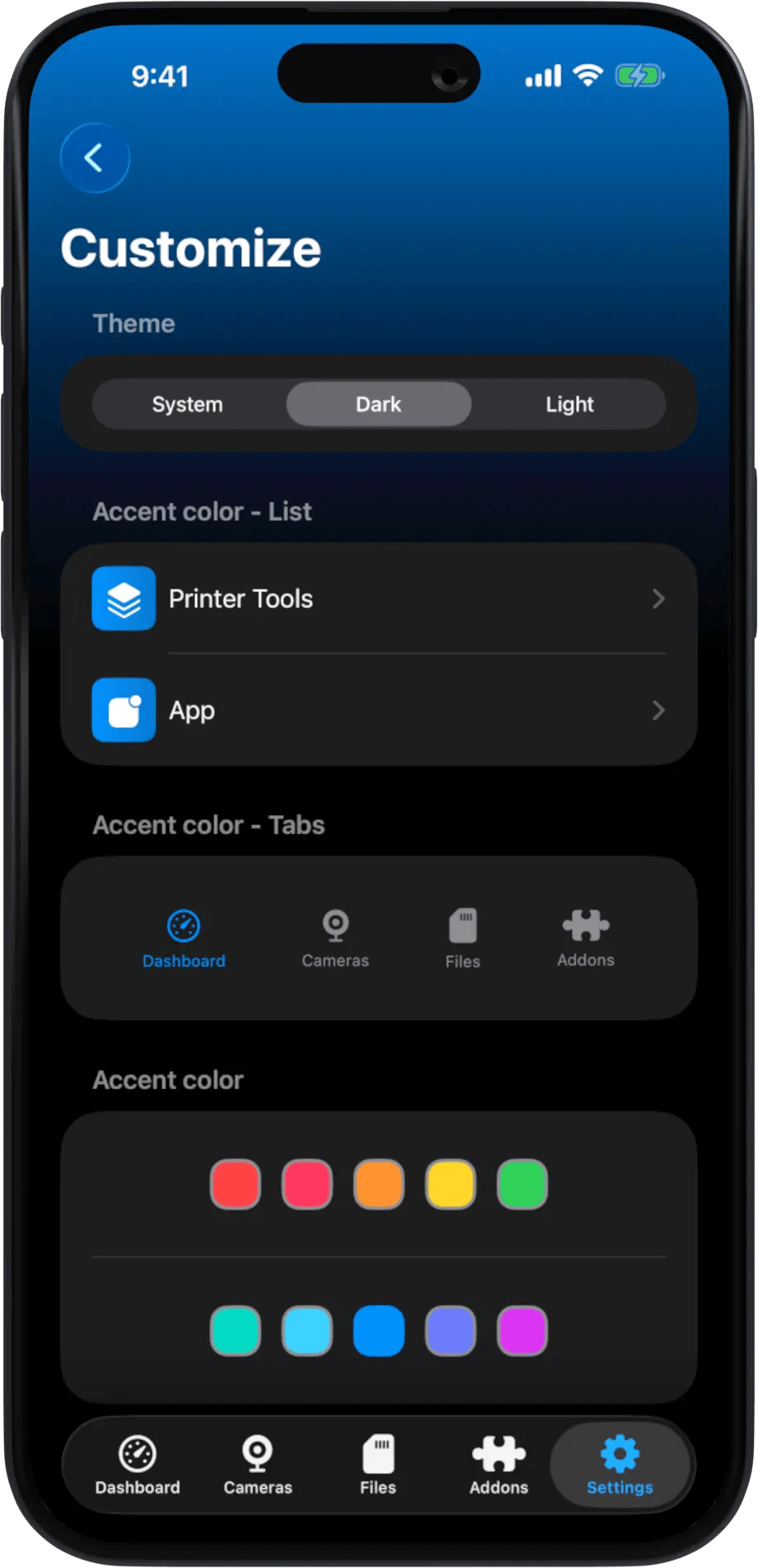This screenshot has width=758, height=1568.
Task: Open the Addons tab in the bottom bar
Action: tap(499, 1465)
